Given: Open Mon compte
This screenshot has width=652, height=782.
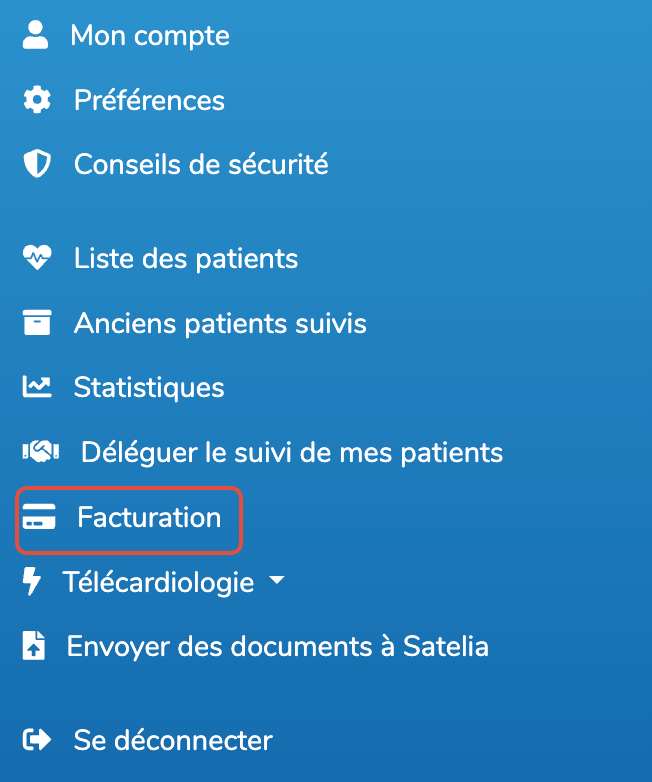Looking at the screenshot, I should pyautogui.click(x=149, y=37).
